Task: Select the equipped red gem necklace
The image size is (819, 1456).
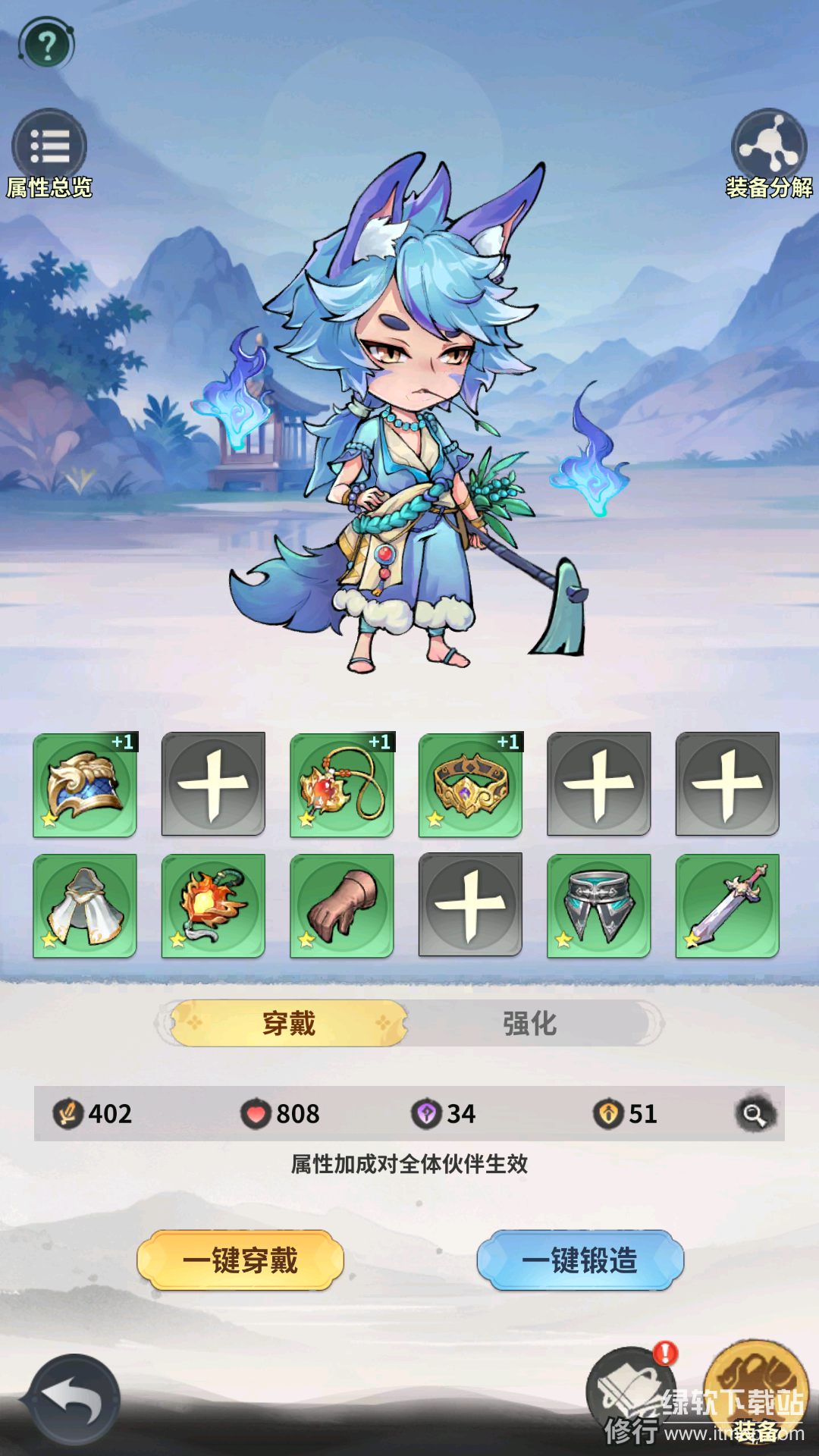Action: pyautogui.click(x=342, y=785)
